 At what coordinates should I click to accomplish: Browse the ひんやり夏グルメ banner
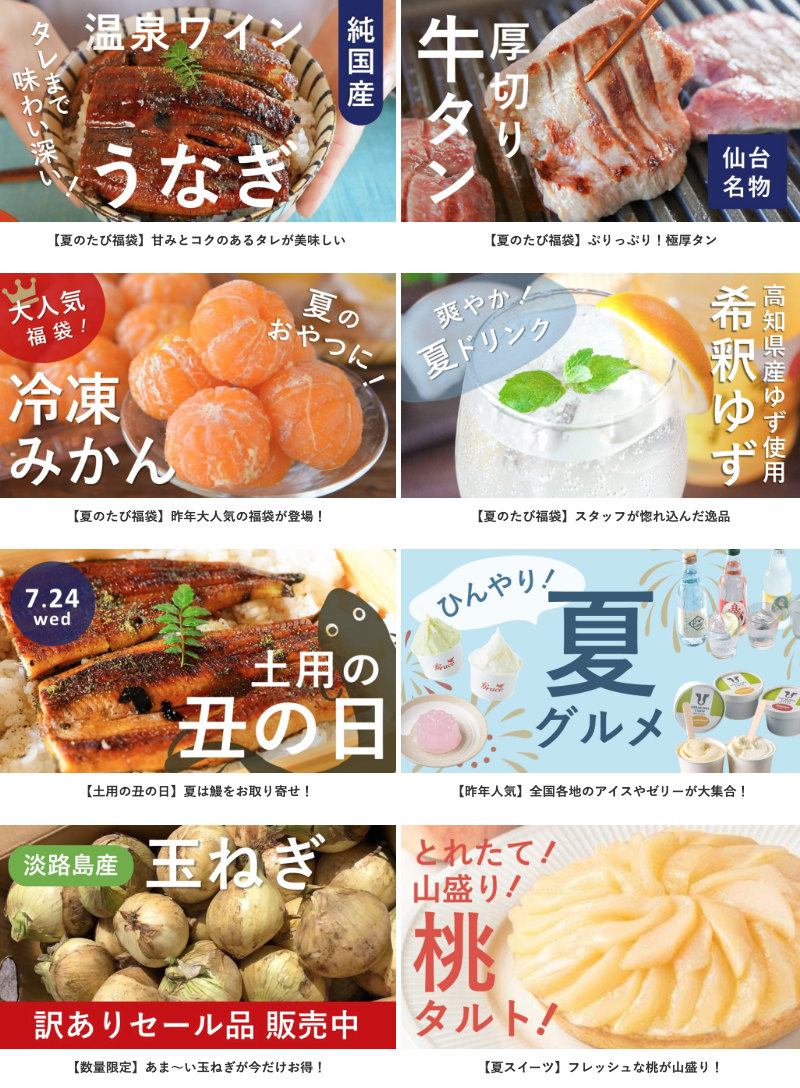click(600, 660)
